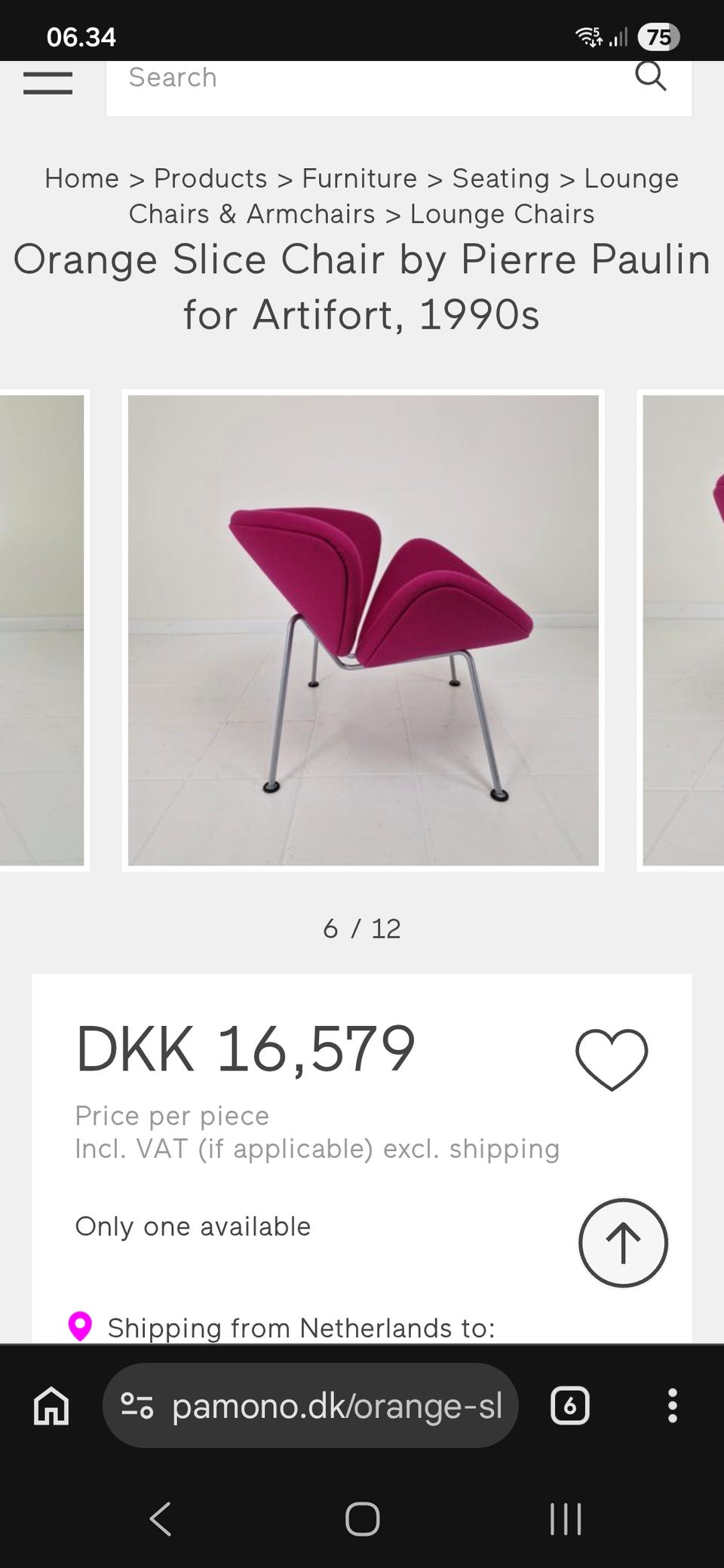Open browser home page
Screen dimensions: 724x1568
51,1407
